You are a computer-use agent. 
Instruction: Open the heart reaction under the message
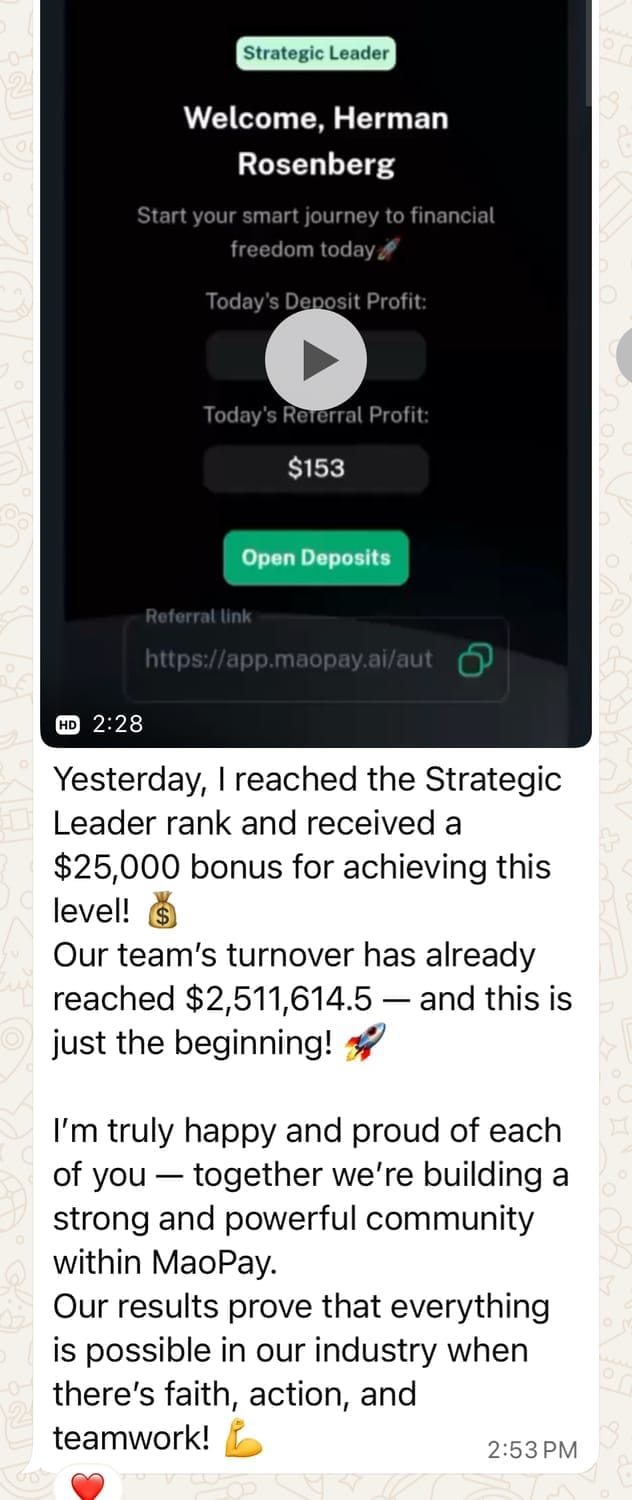pyautogui.click(x=88, y=1487)
